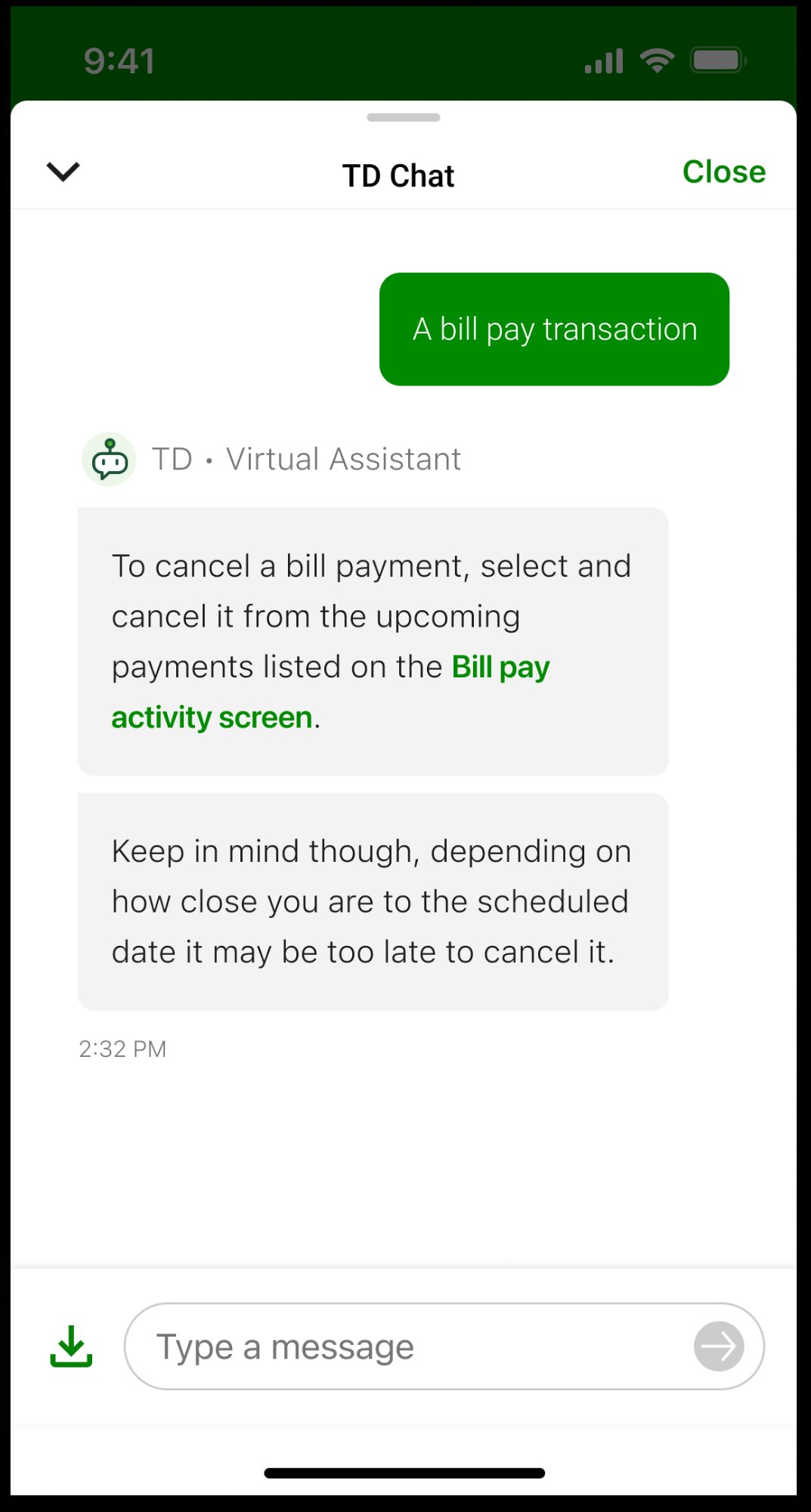Tap the clock showing 9:41
This screenshot has height=1512, width=811.
click(119, 59)
